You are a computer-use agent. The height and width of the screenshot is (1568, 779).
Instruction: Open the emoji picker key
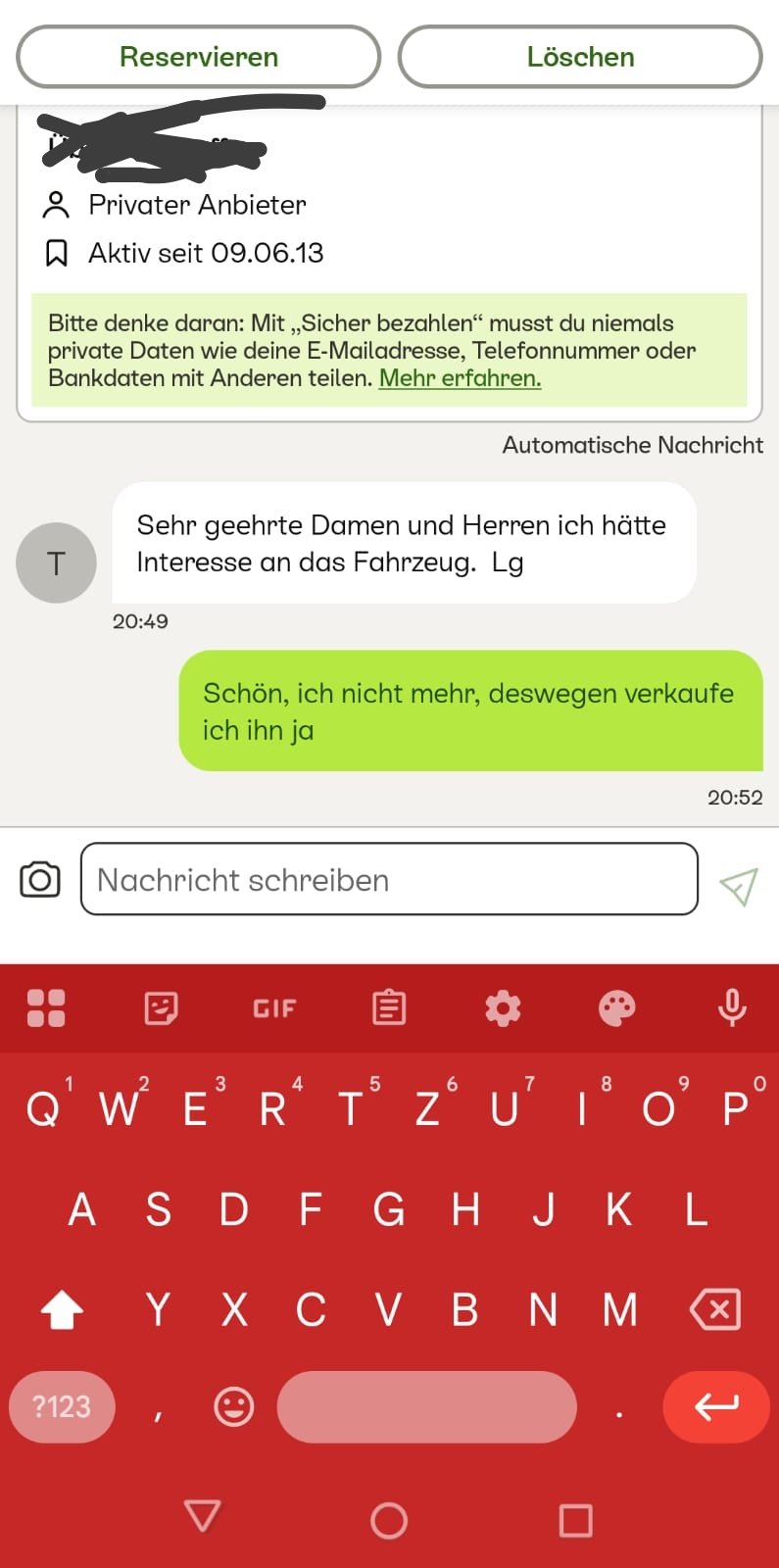233,1406
